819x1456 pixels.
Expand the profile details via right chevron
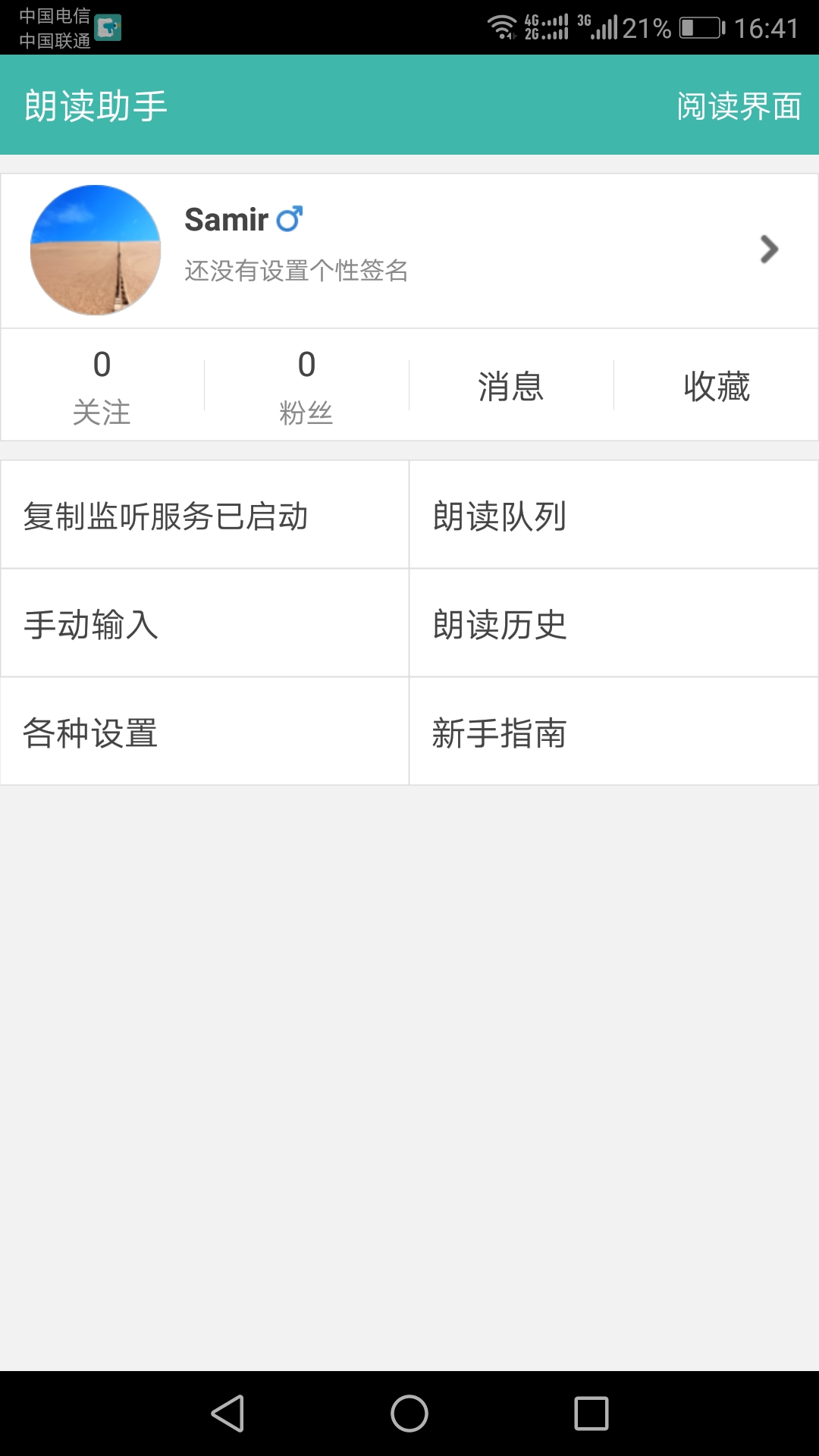771,249
